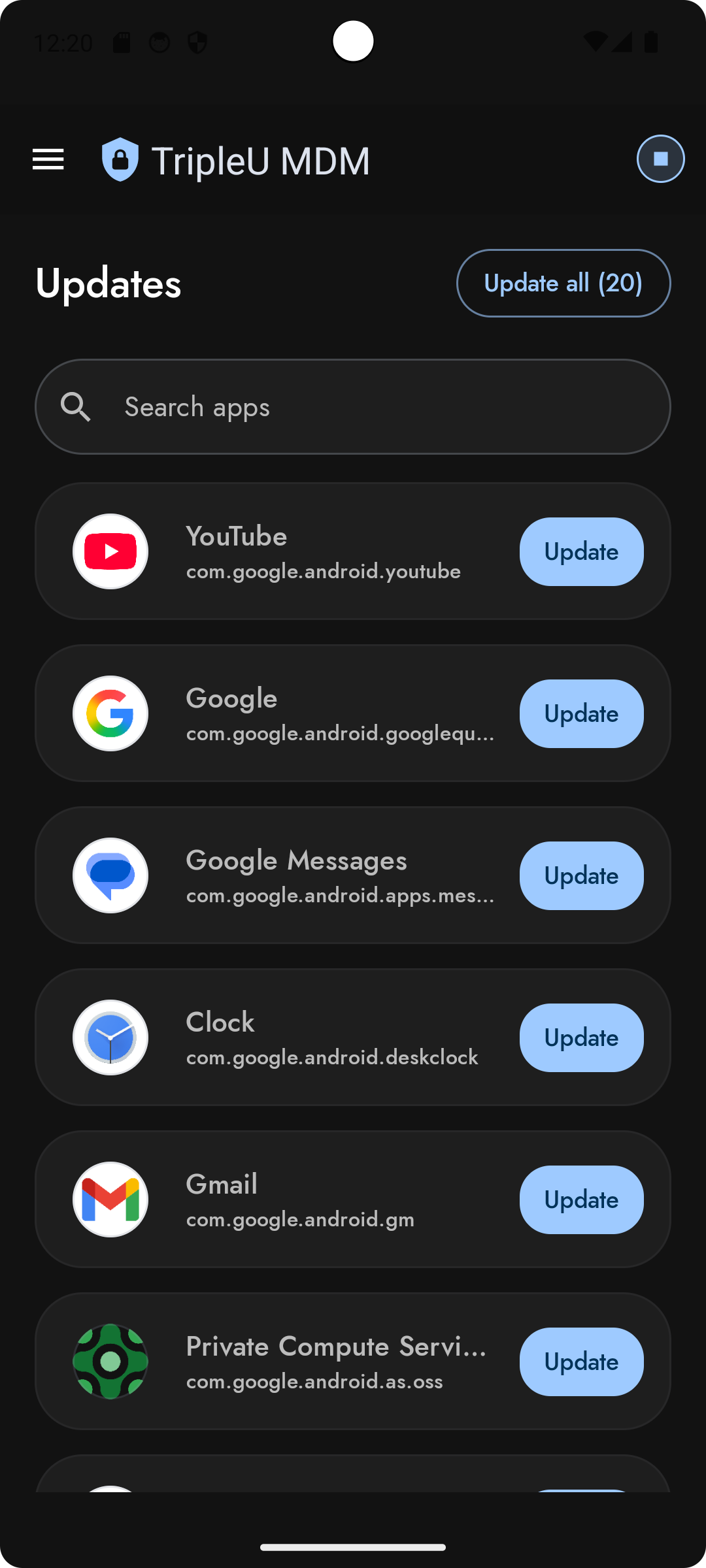Click the TripleU MDM shield logo
706x1568 pixels.
point(120,159)
